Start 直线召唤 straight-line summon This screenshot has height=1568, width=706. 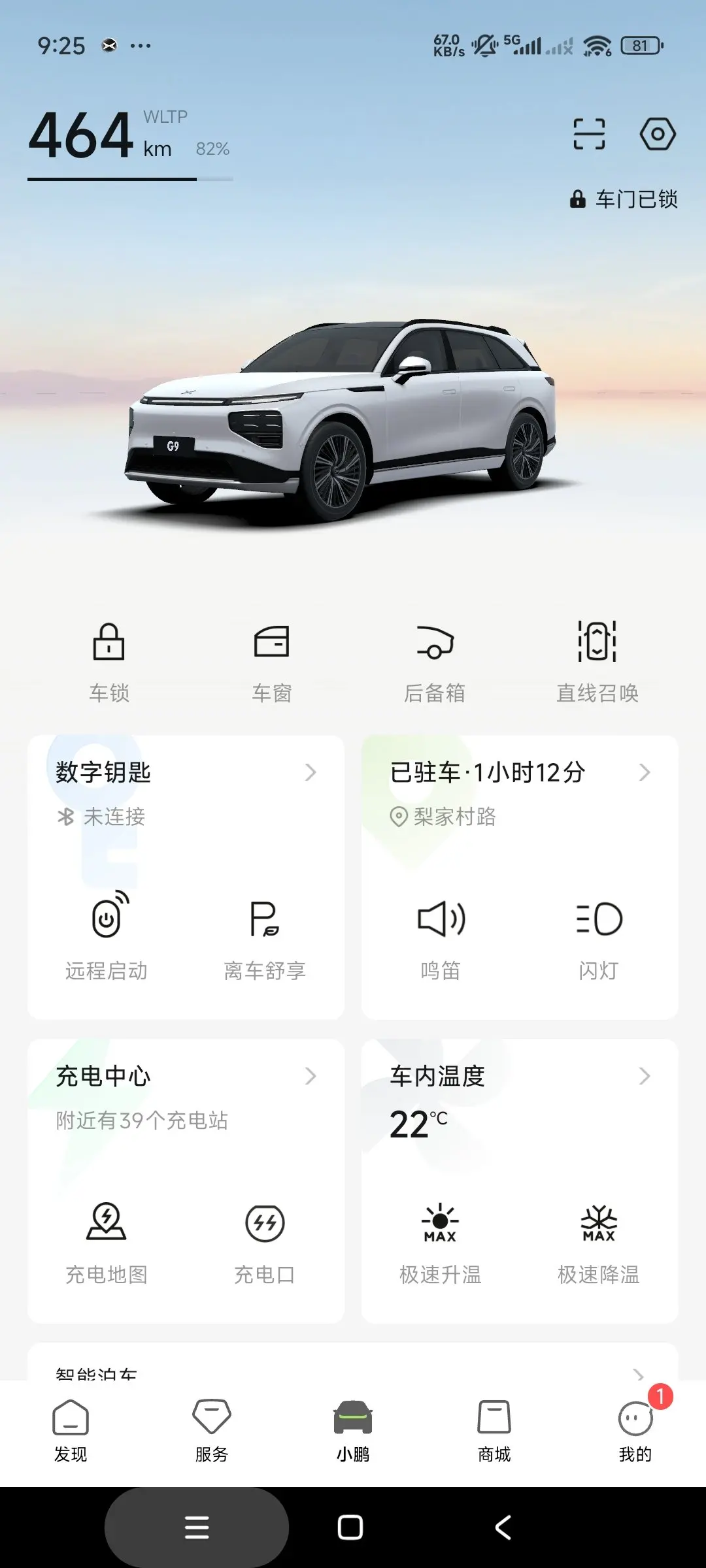click(x=597, y=661)
